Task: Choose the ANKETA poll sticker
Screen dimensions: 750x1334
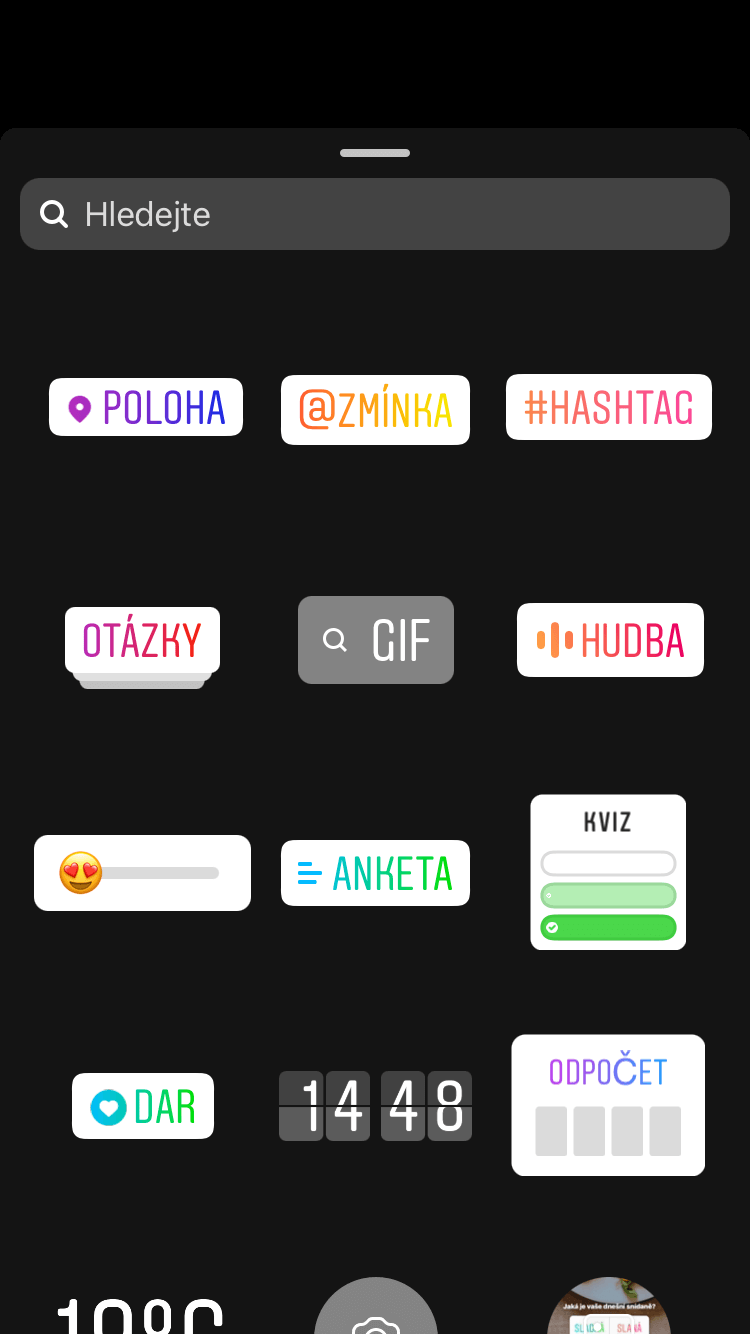Action: pyautogui.click(x=375, y=873)
